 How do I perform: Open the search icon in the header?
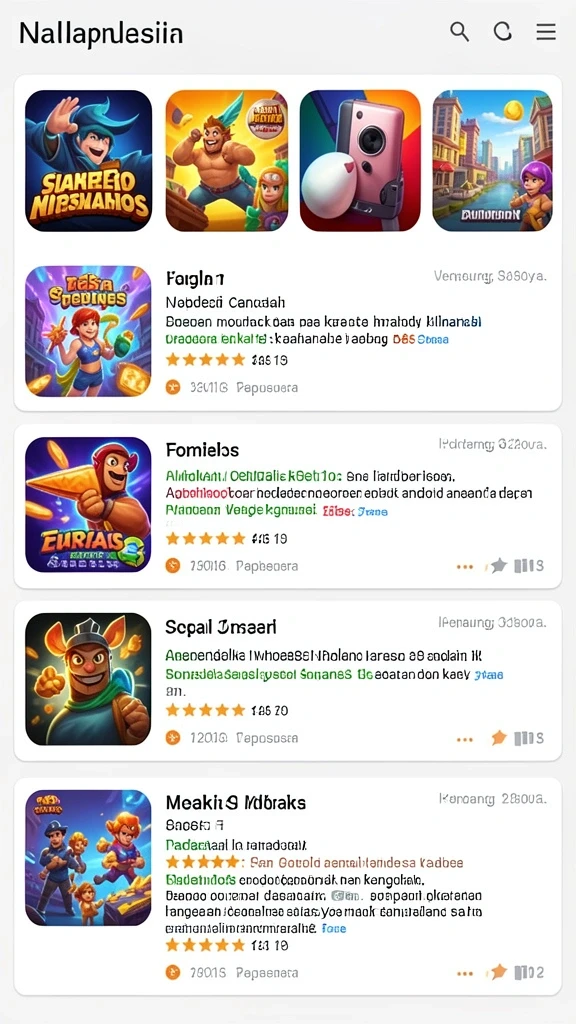(x=460, y=31)
